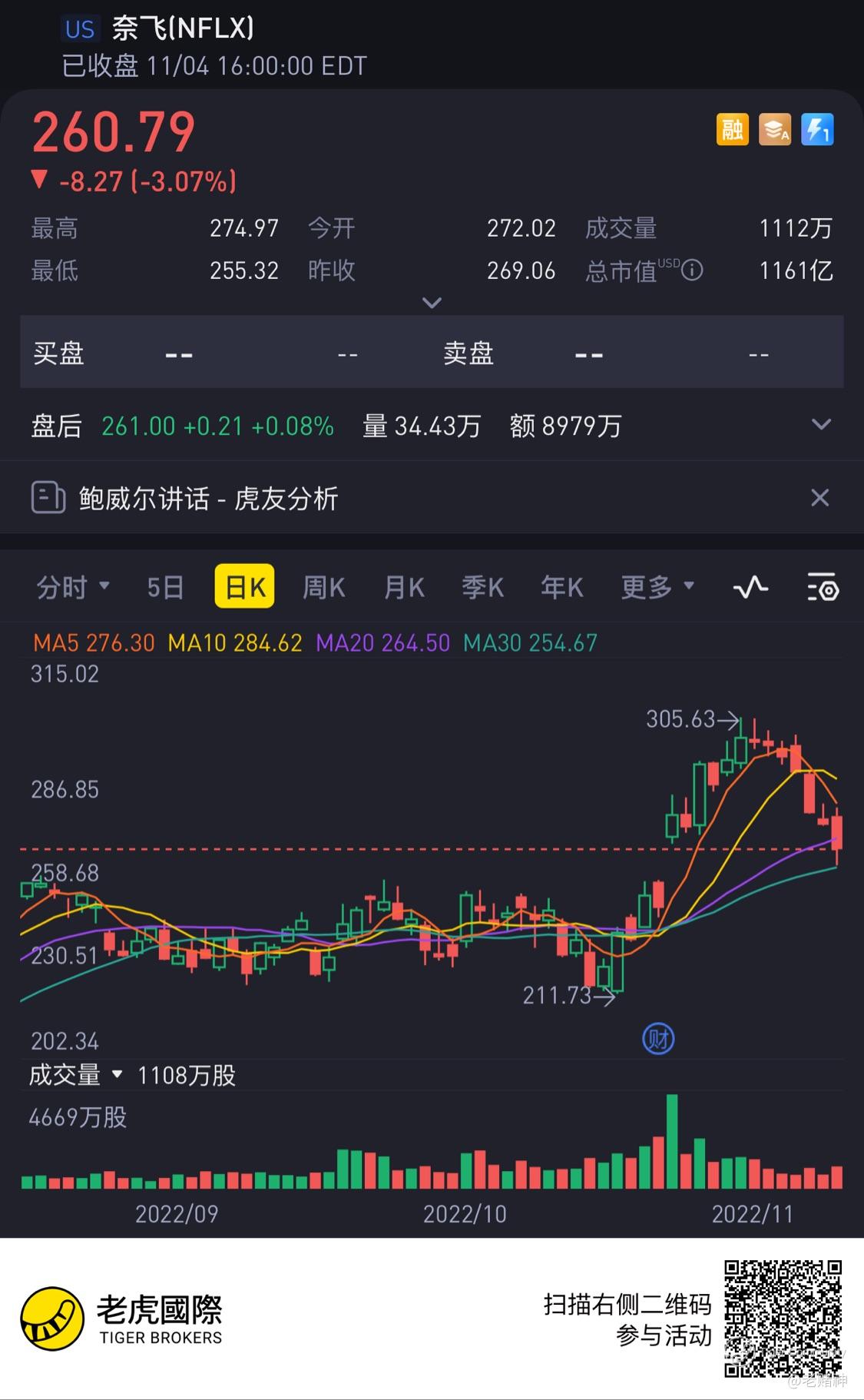Switch to the 5日 chart
Screen dimensions: 864x1400
(165, 587)
